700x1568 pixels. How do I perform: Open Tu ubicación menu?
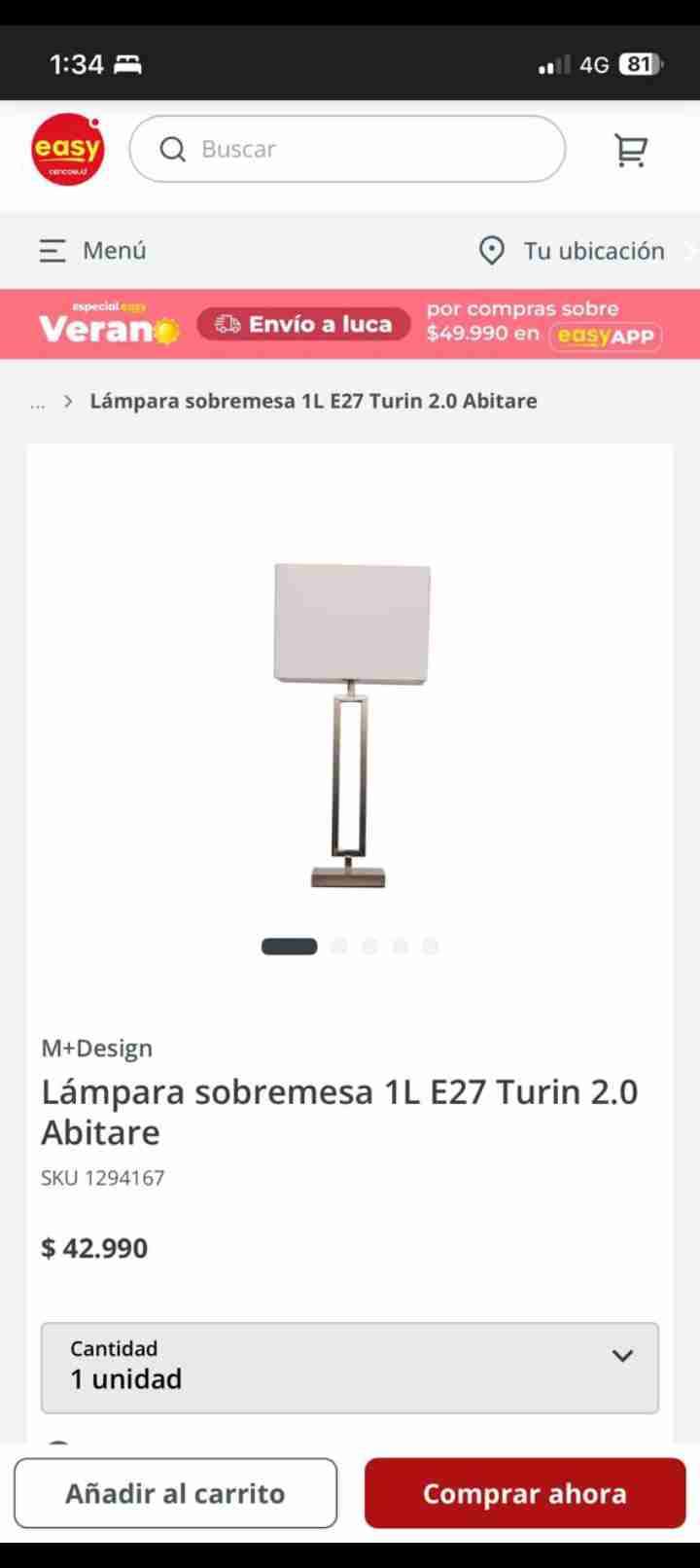pos(593,250)
